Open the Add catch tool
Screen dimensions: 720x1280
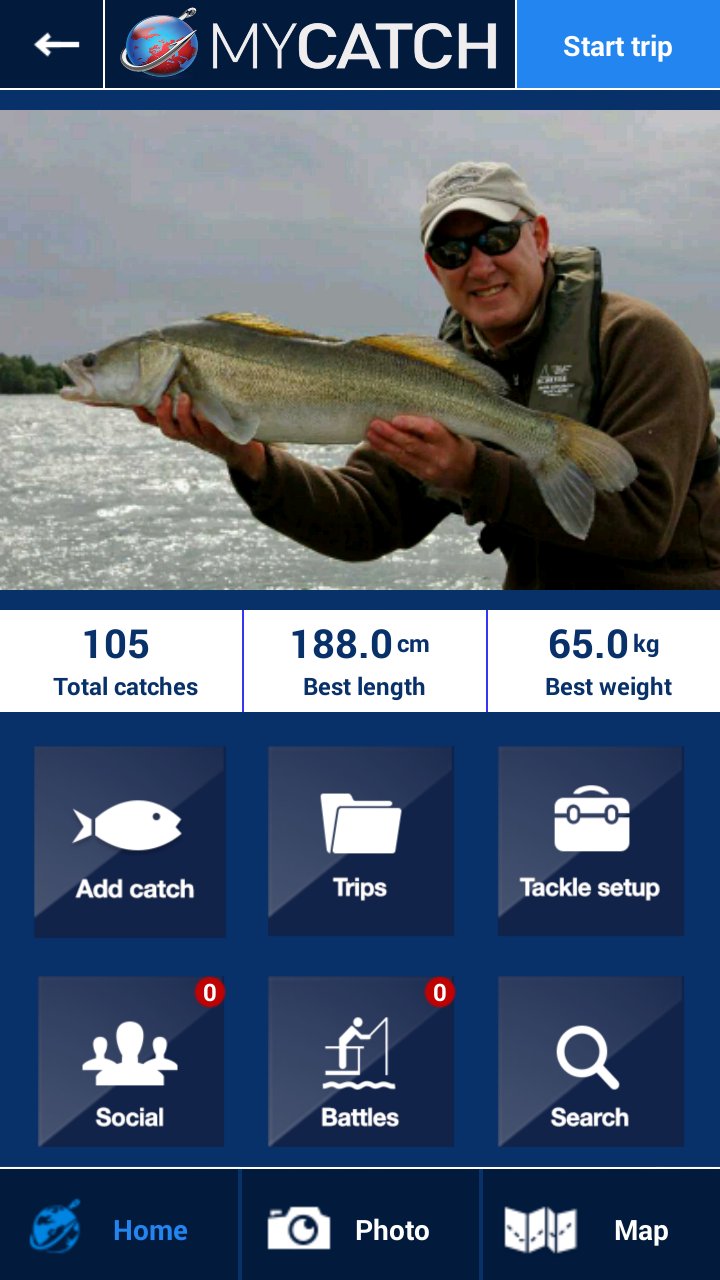pos(130,840)
